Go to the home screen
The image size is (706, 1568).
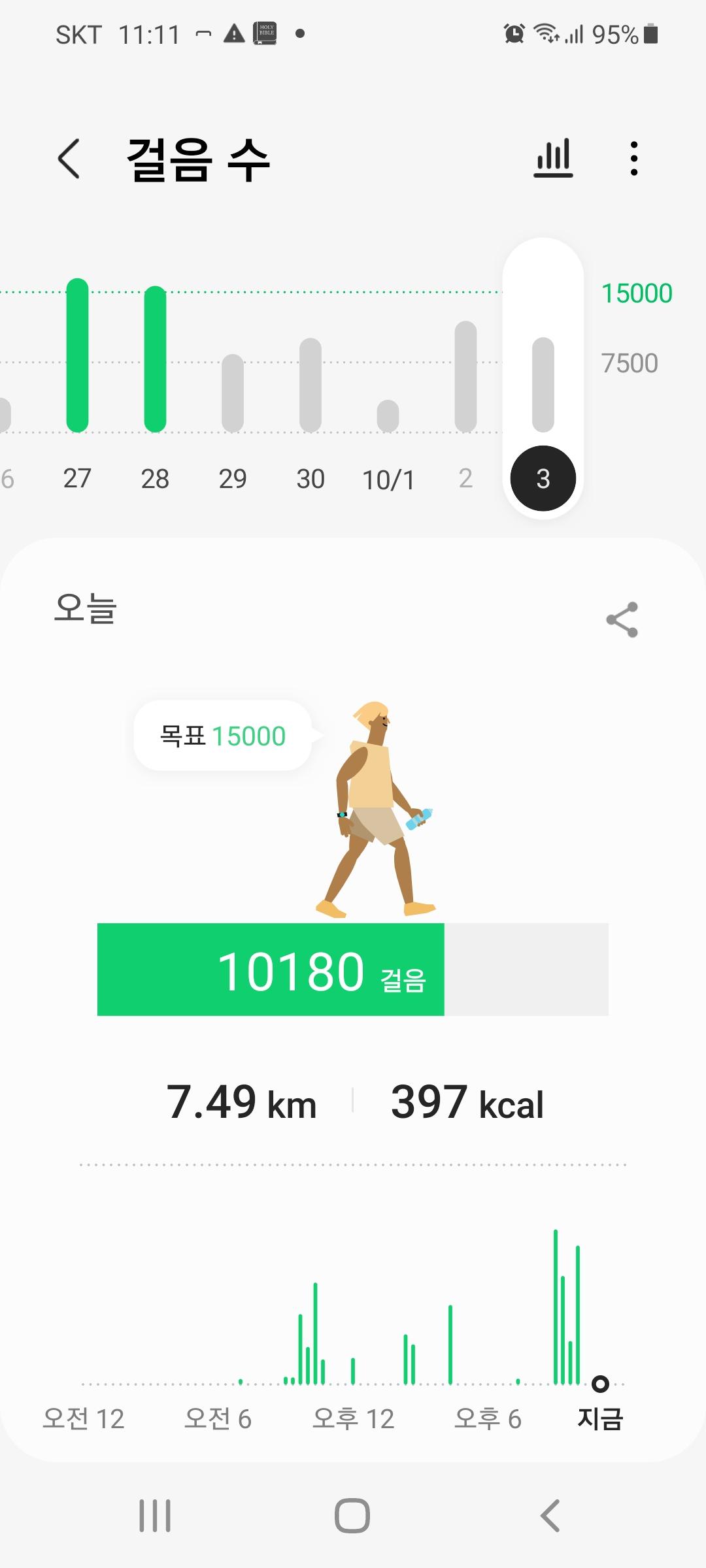(x=352, y=1515)
